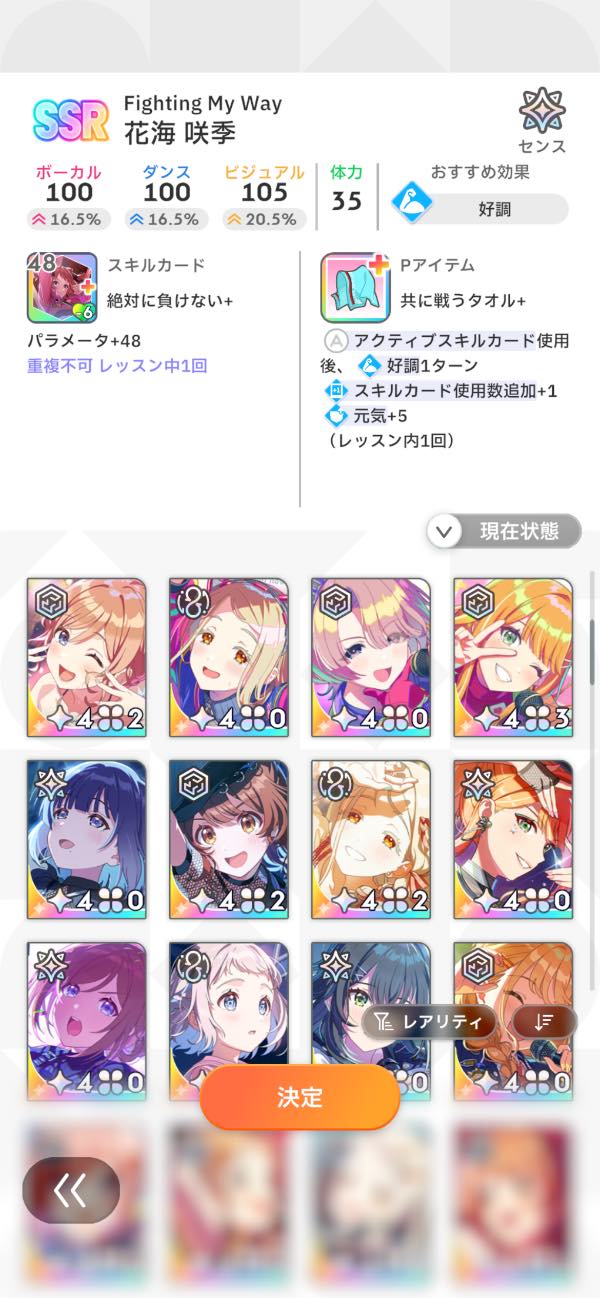
Task: Select the card with pink hair covering one eye
Action: [371, 657]
